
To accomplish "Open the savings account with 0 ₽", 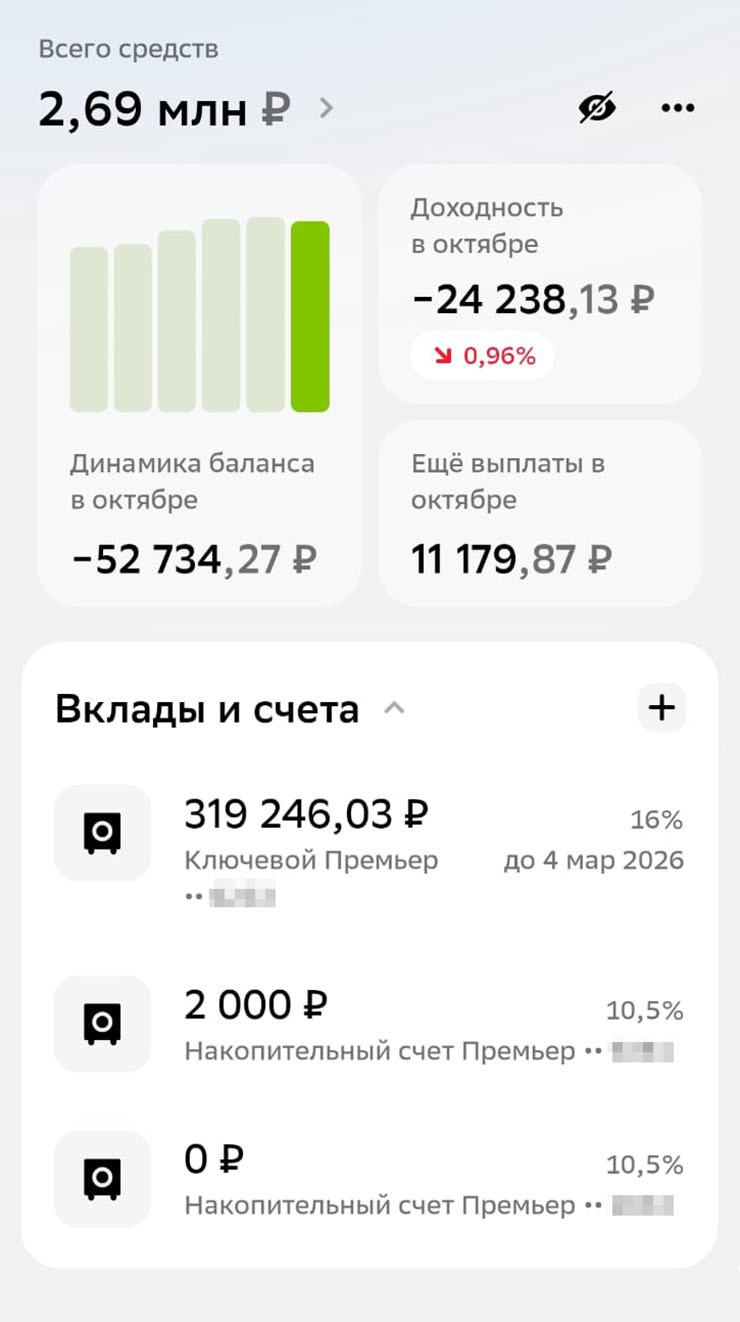I will coord(368,1179).
